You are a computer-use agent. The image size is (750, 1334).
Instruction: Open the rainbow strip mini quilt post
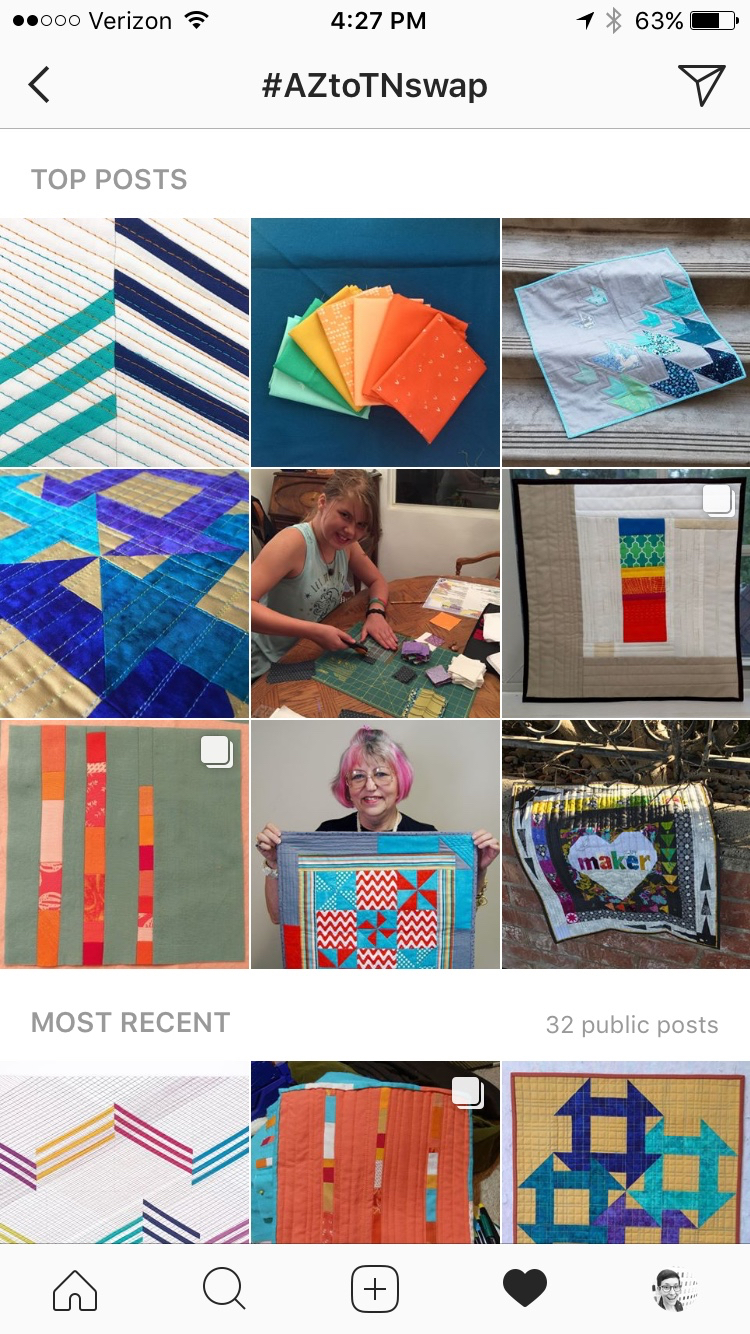coord(626,593)
